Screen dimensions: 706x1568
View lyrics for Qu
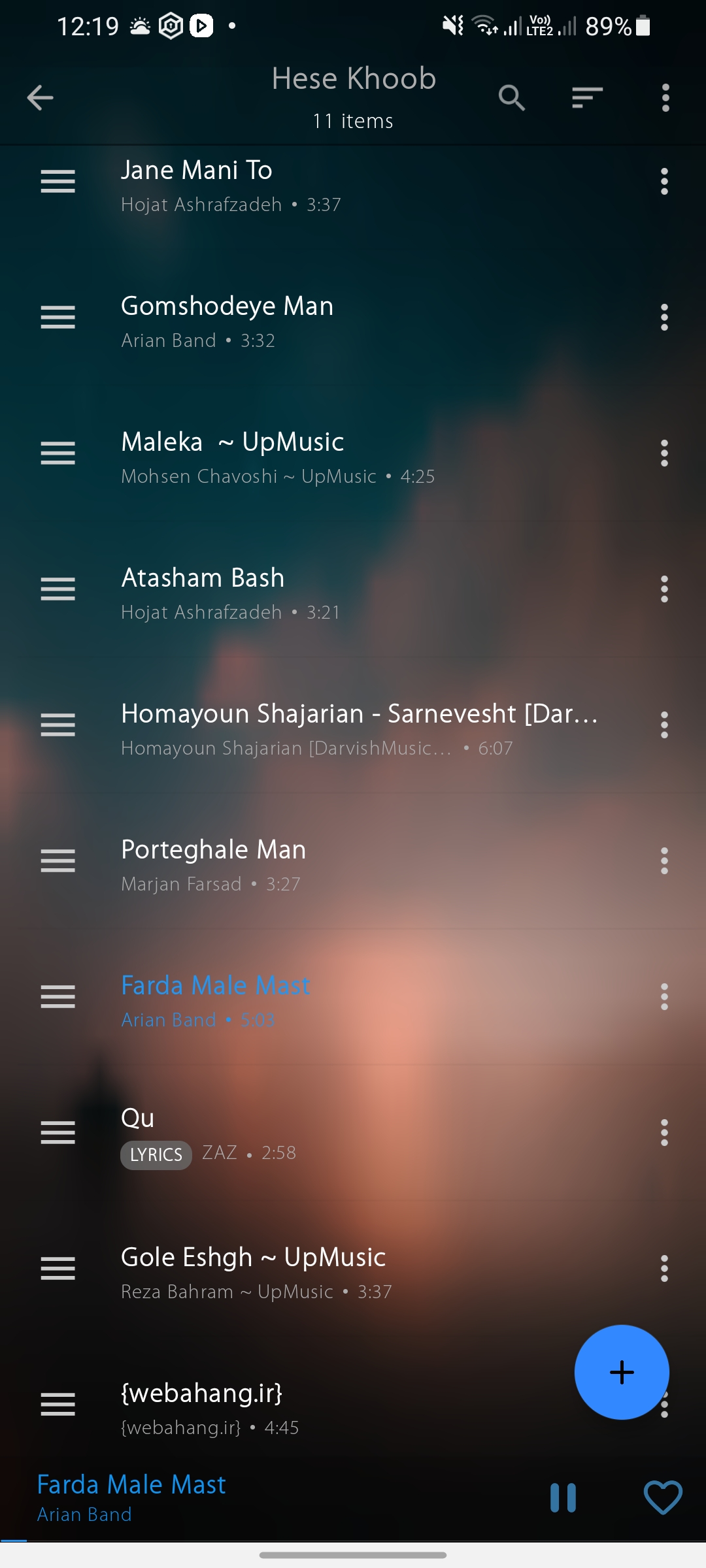point(156,1155)
